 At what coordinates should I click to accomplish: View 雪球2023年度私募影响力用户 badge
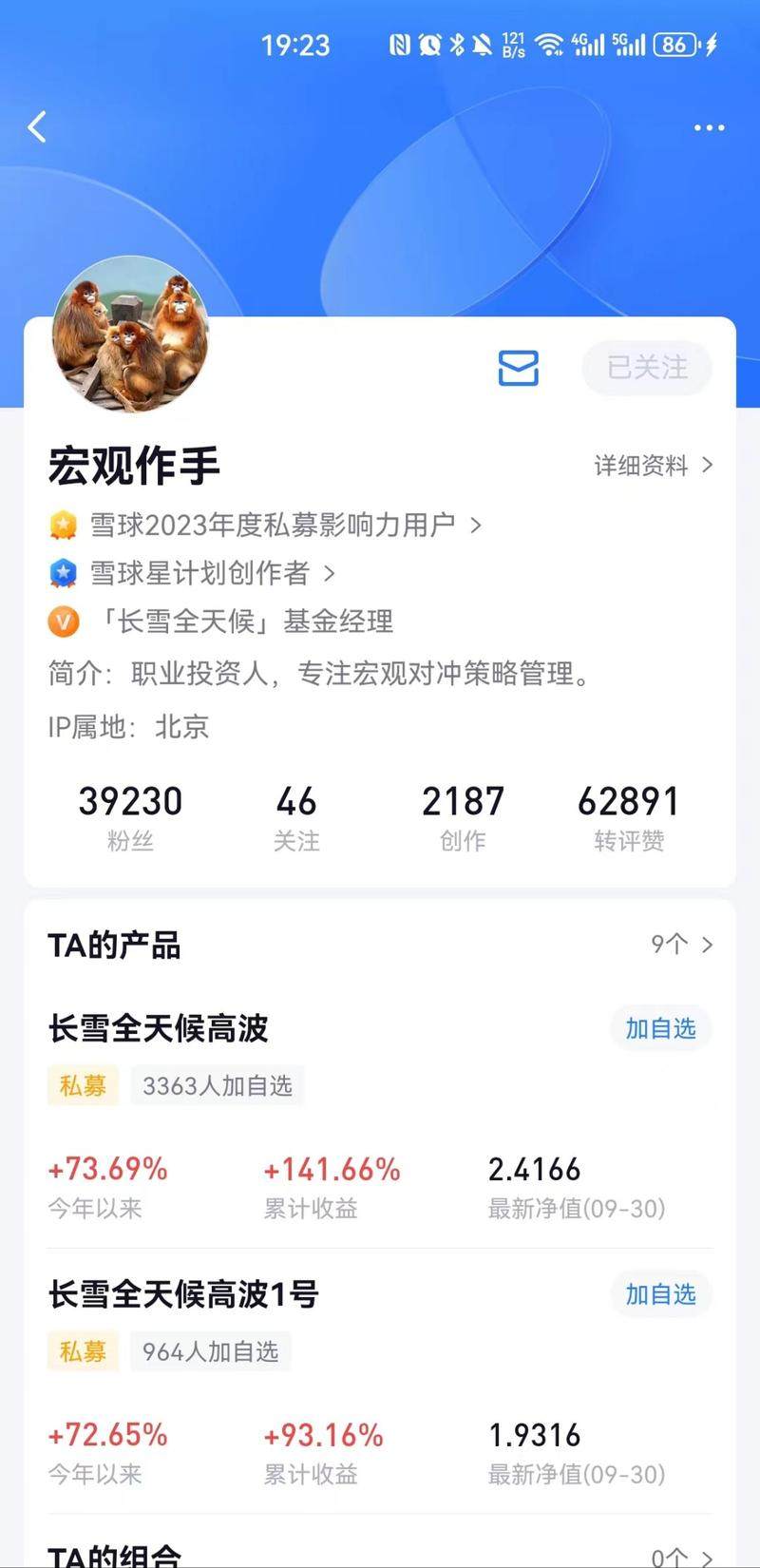(x=273, y=525)
